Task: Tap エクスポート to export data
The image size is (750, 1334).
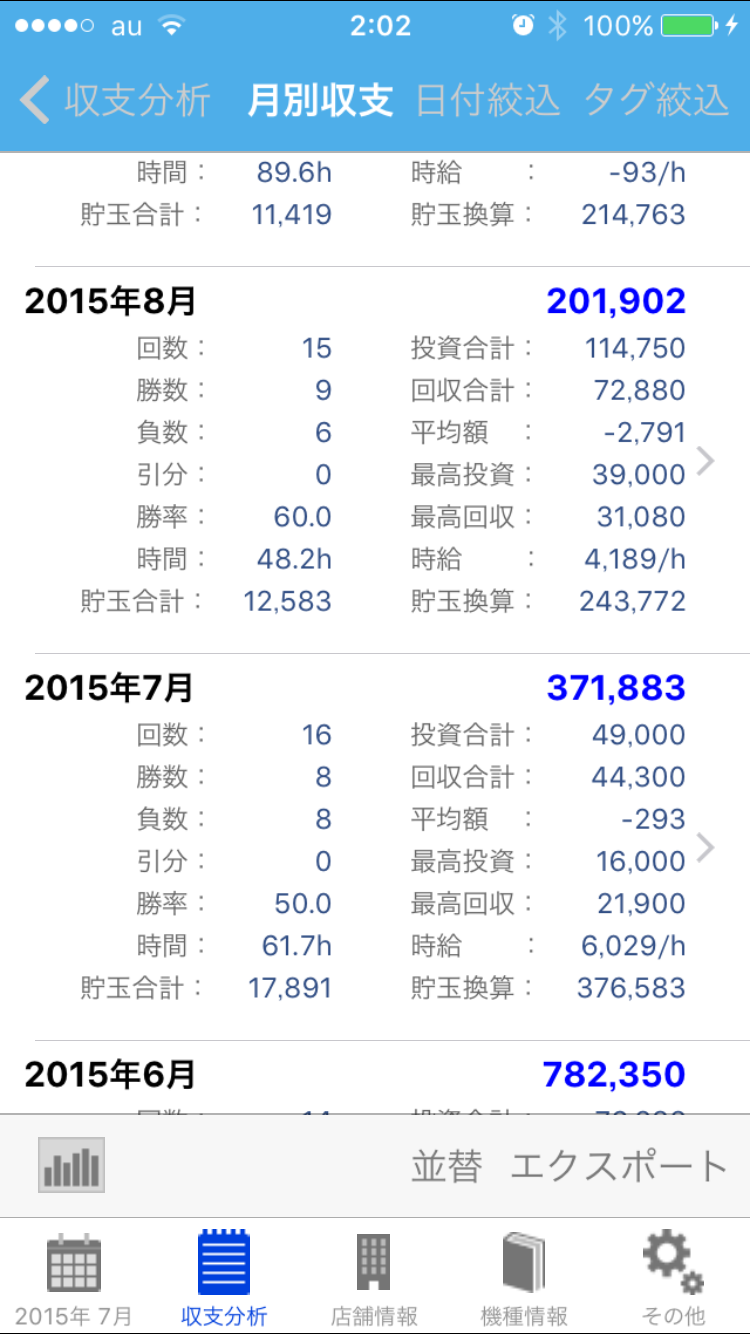Action: click(619, 1166)
